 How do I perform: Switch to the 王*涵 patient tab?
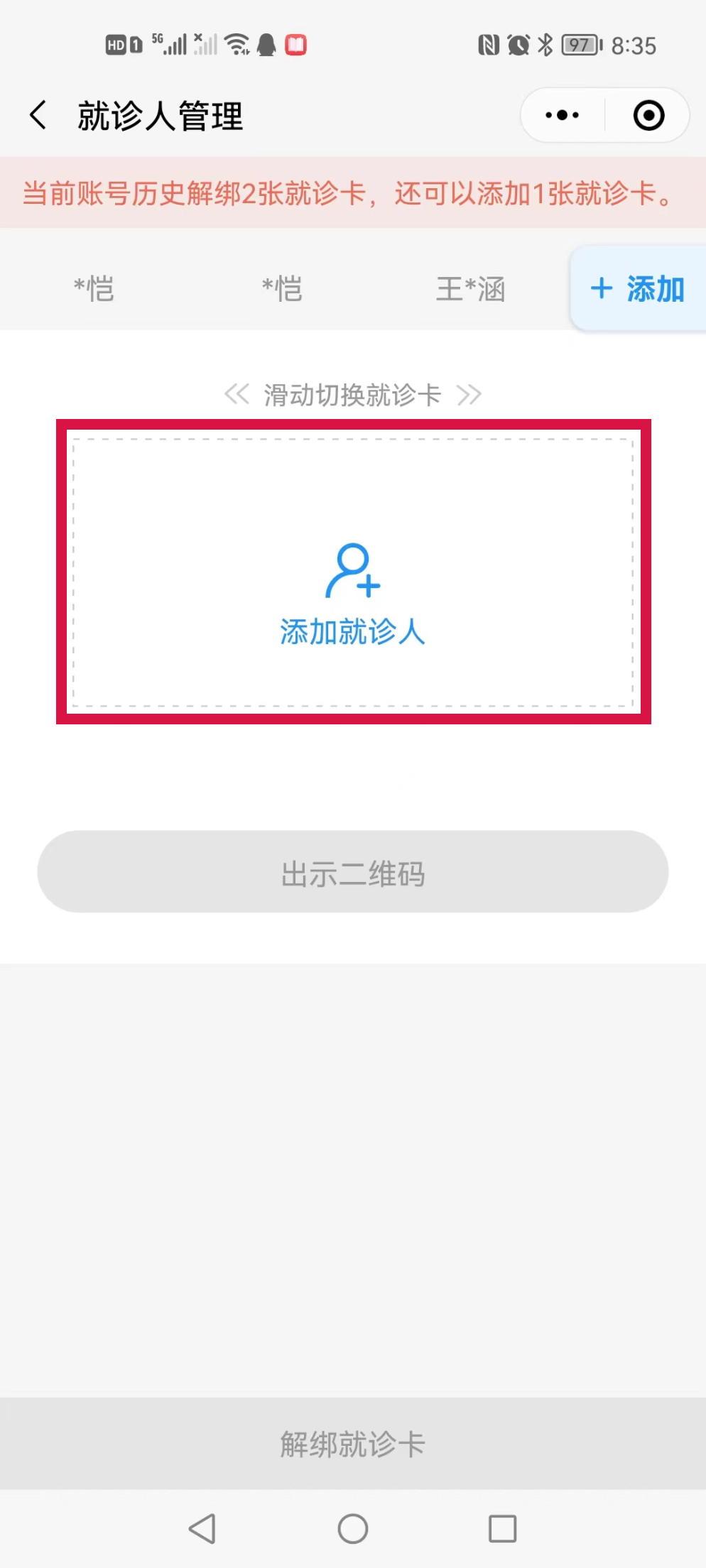[470, 289]
